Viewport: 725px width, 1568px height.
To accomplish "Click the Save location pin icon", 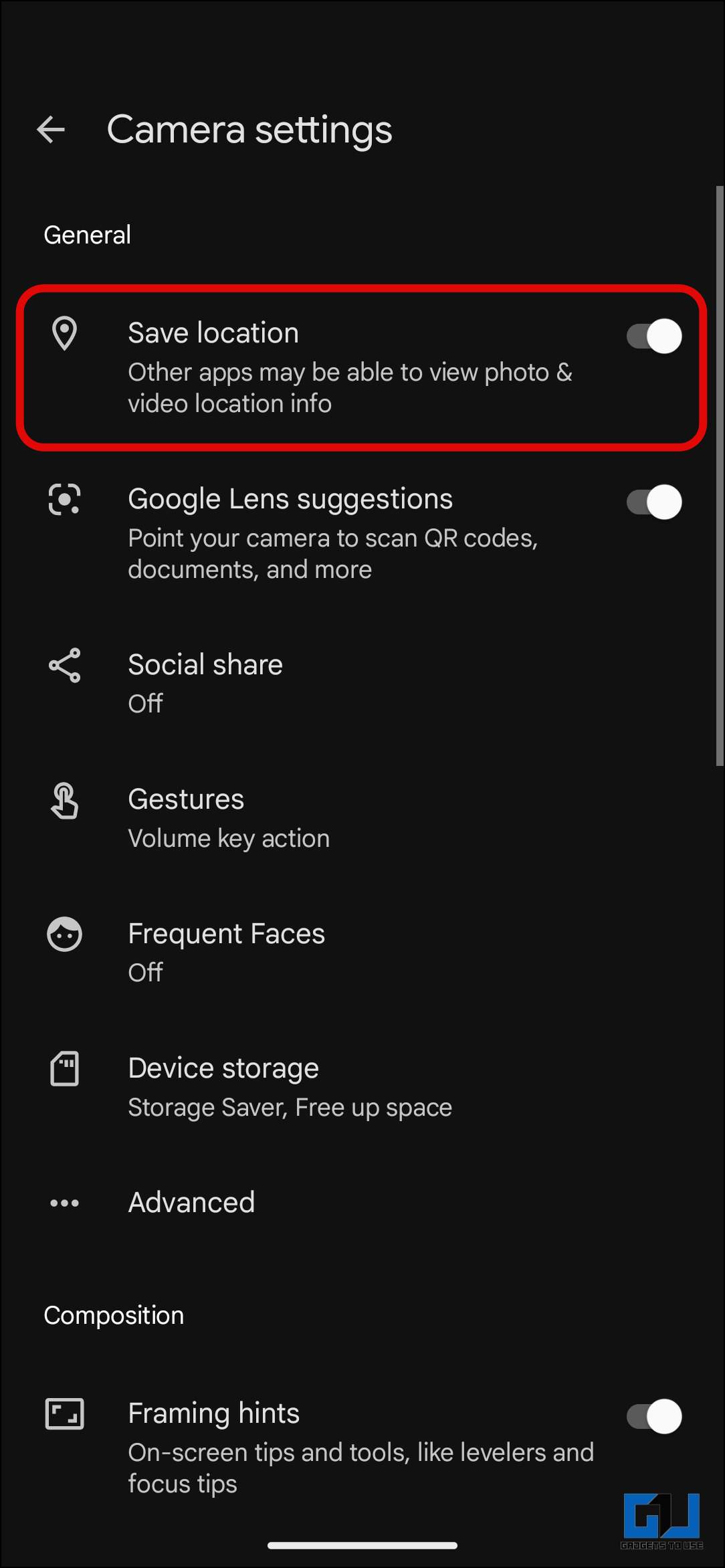I will [64, 335].
